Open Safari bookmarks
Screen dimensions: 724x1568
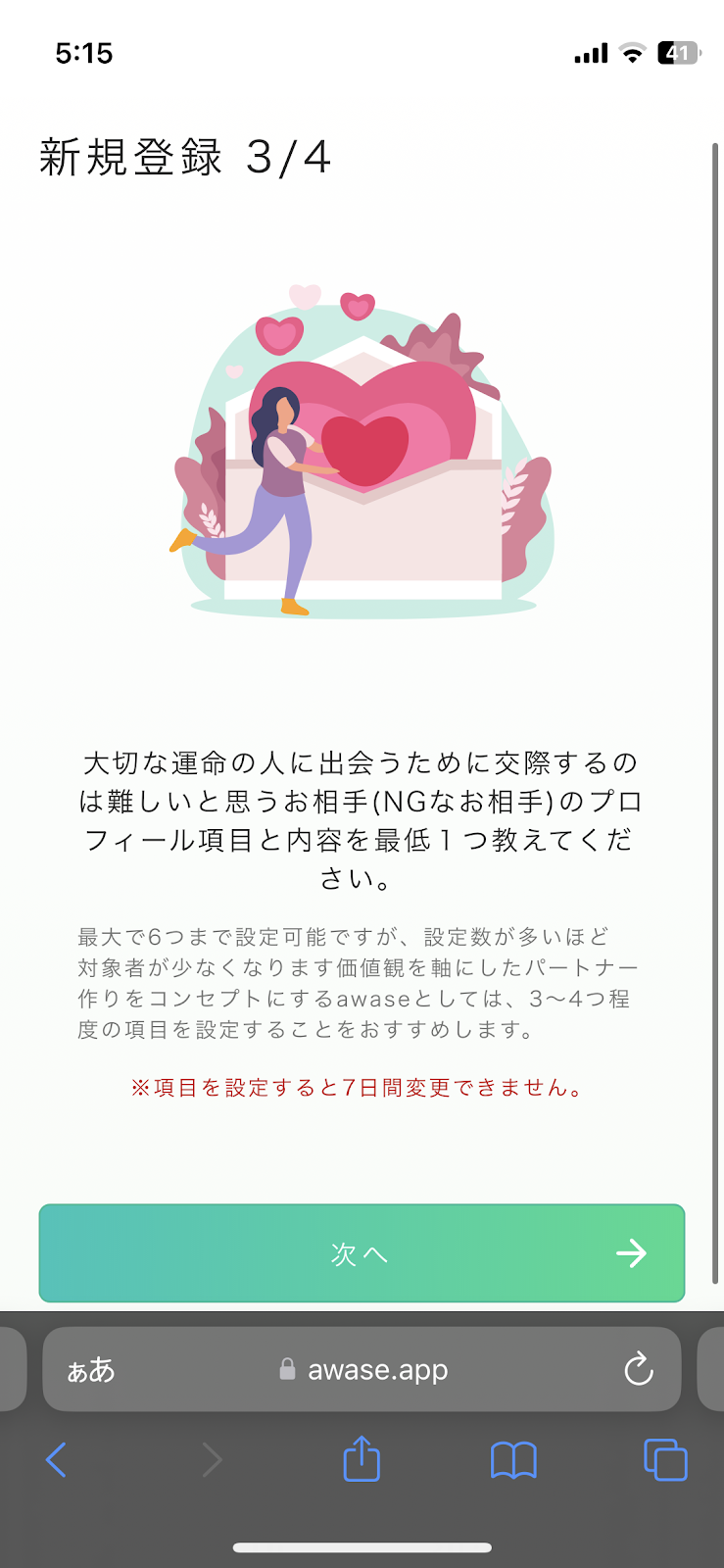coord(513,1460)
